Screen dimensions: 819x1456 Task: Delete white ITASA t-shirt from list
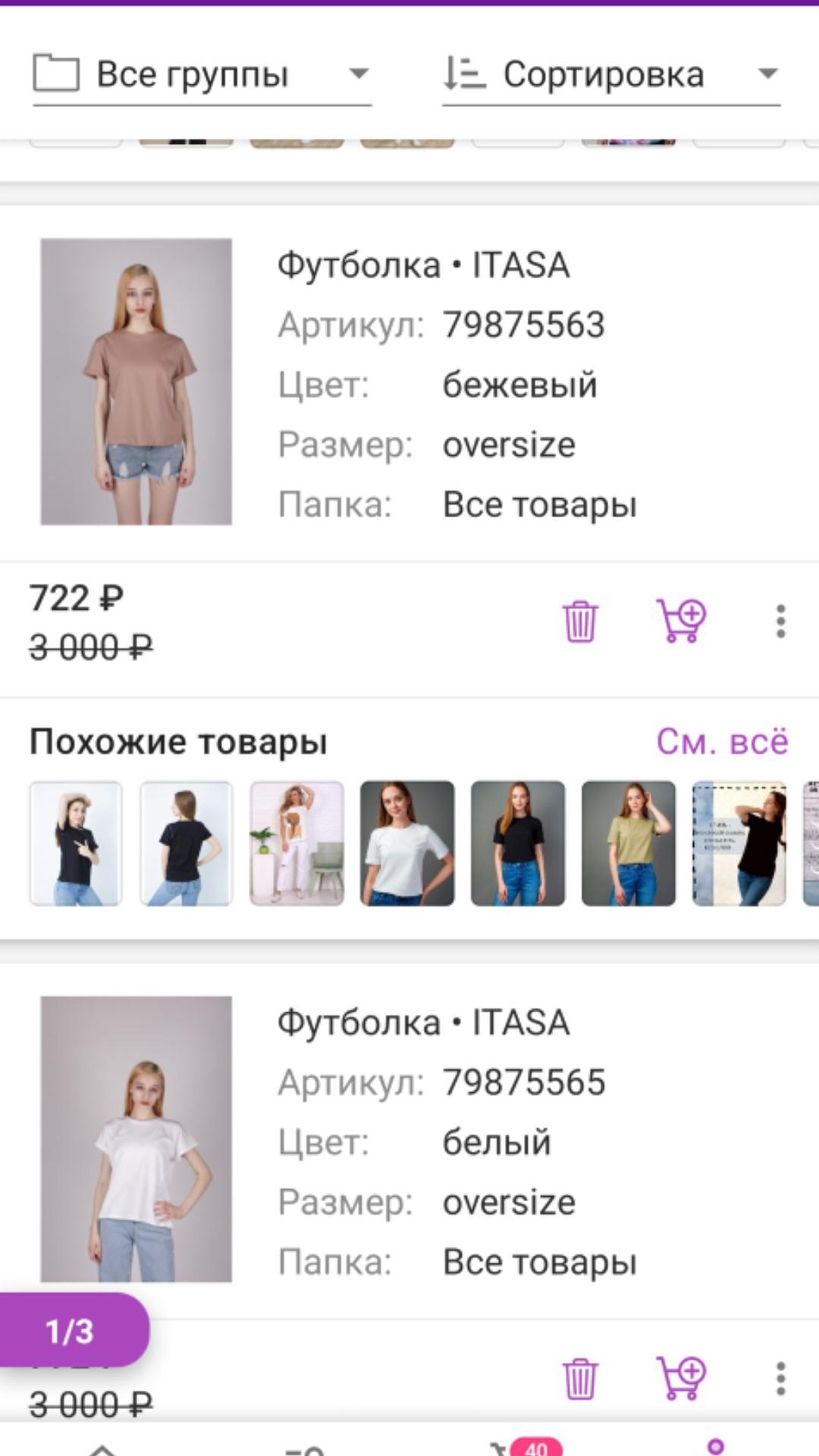coord(579,1378)
